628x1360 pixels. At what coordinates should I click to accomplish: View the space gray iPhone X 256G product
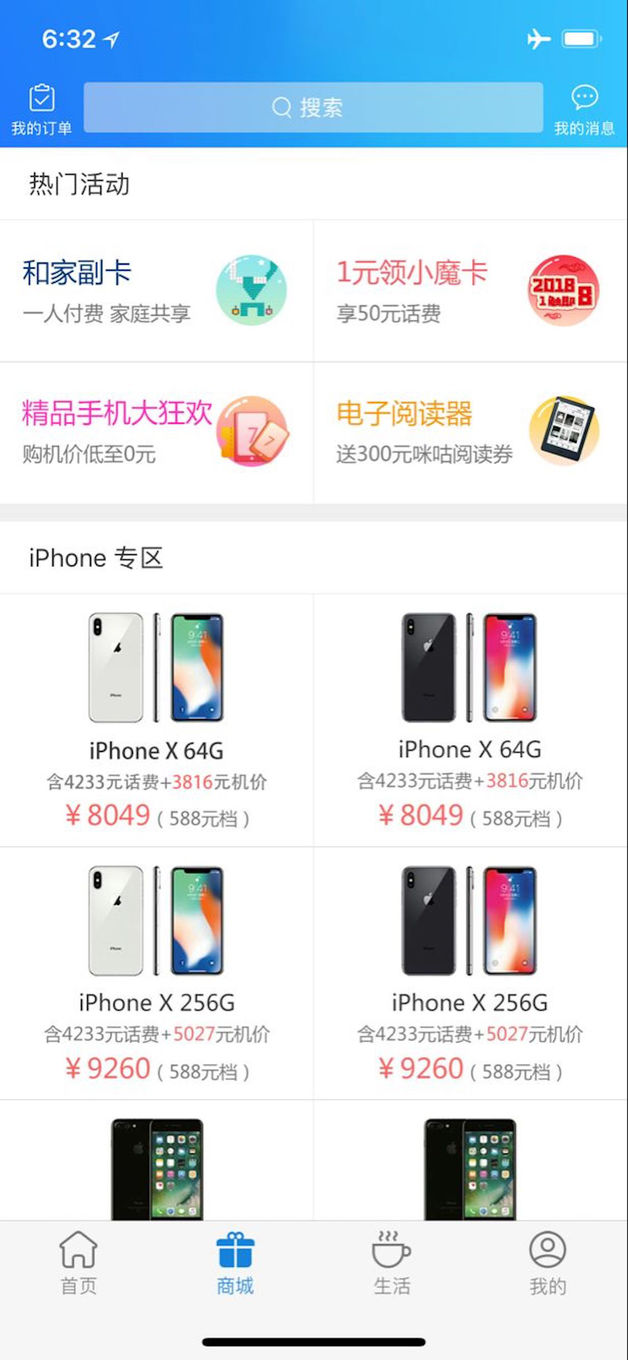470,973
